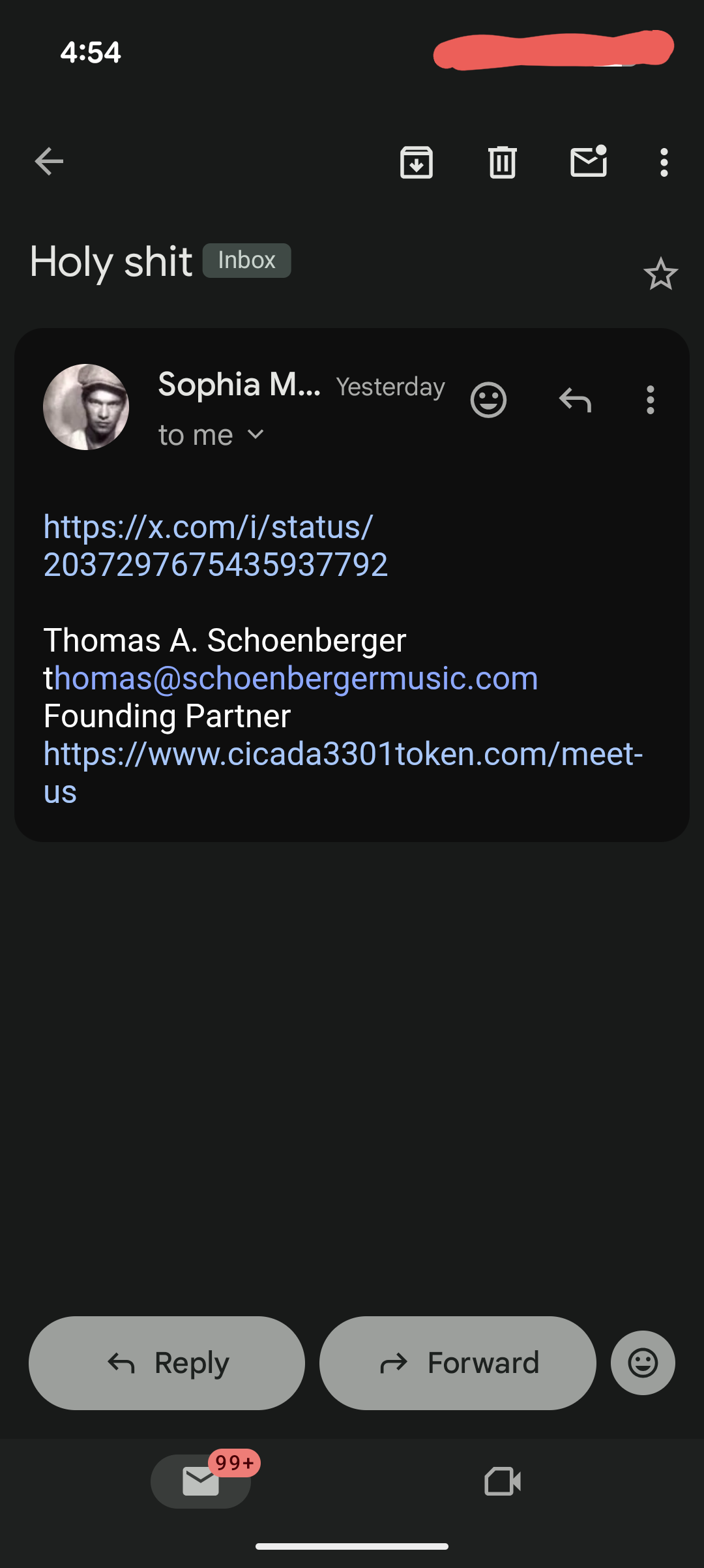Screen dimensions: 704x1568
Task: Expand recipient details next to 'to me'
Action: 256,434
